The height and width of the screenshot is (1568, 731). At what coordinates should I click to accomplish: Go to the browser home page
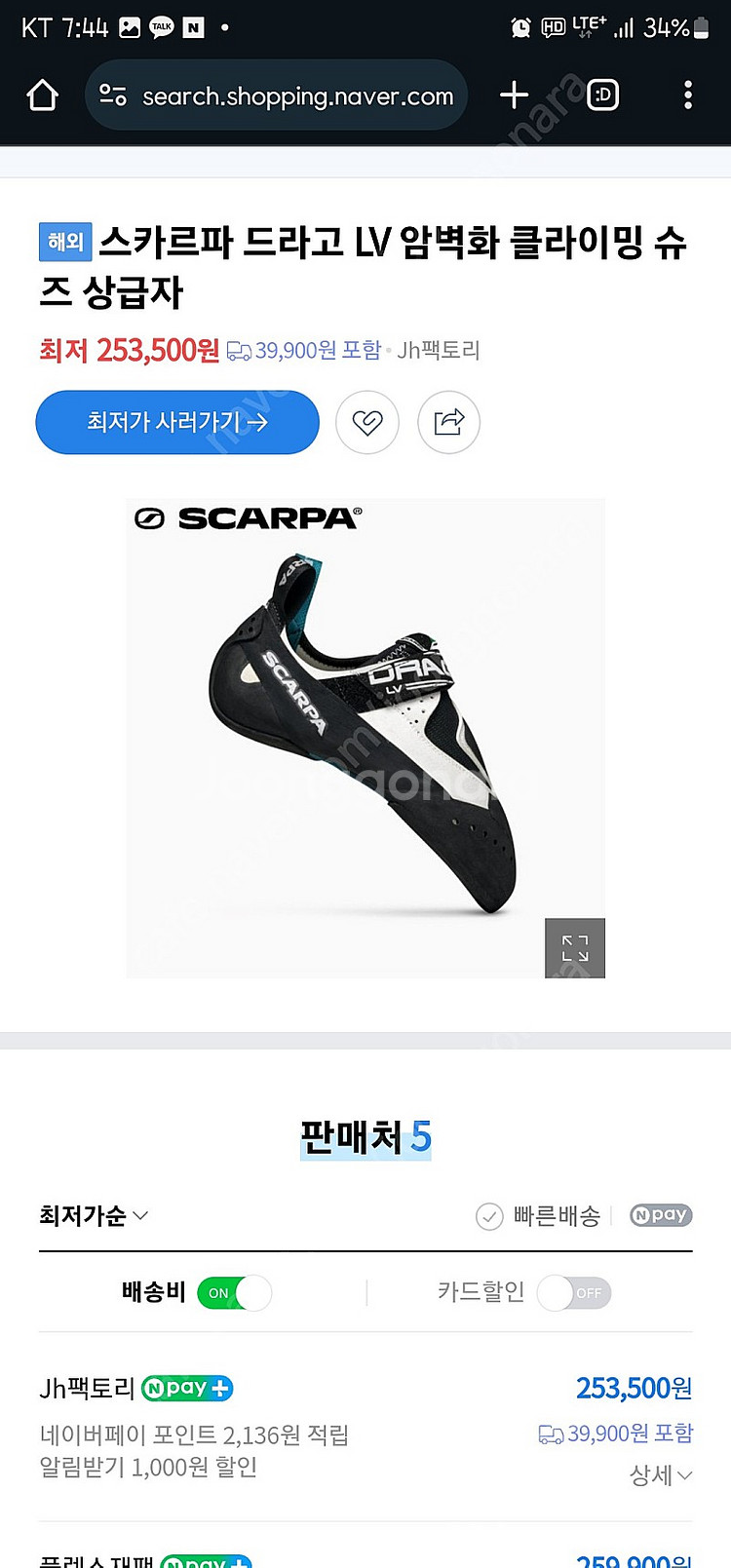(x=43, y=96)
